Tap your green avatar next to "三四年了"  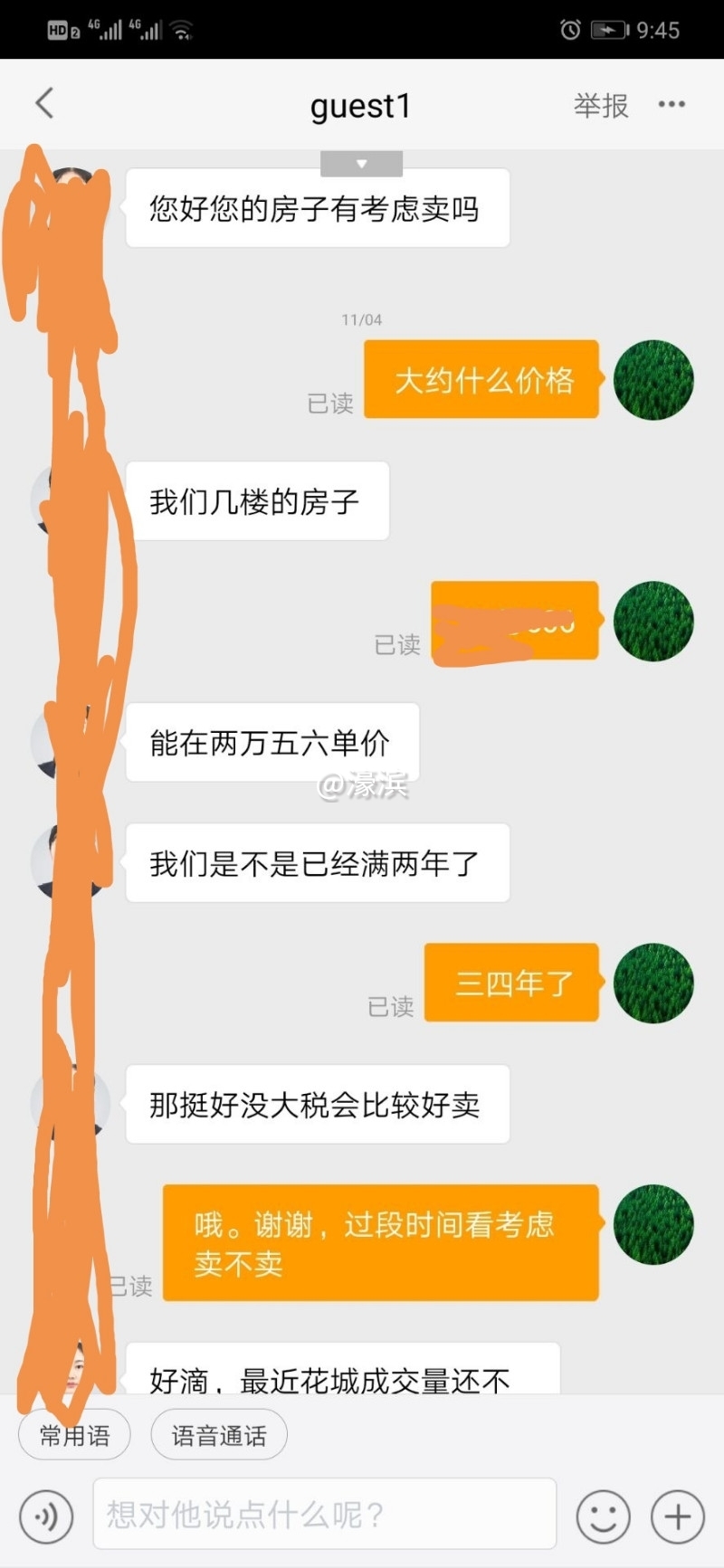pyautogui.click(x=653, y=984)
